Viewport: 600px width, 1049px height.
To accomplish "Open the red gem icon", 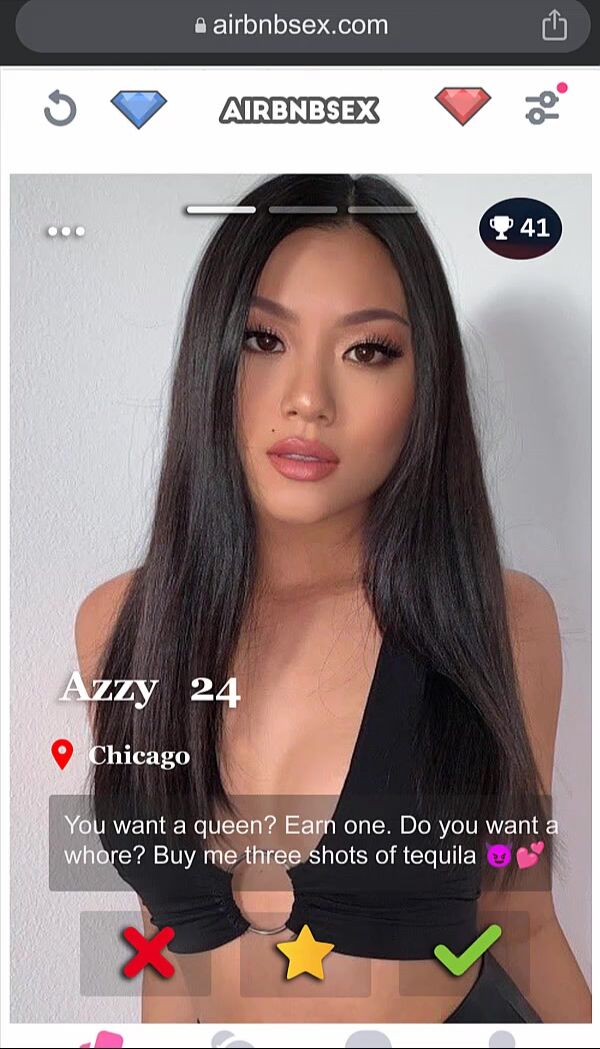I will pos(462,107).
